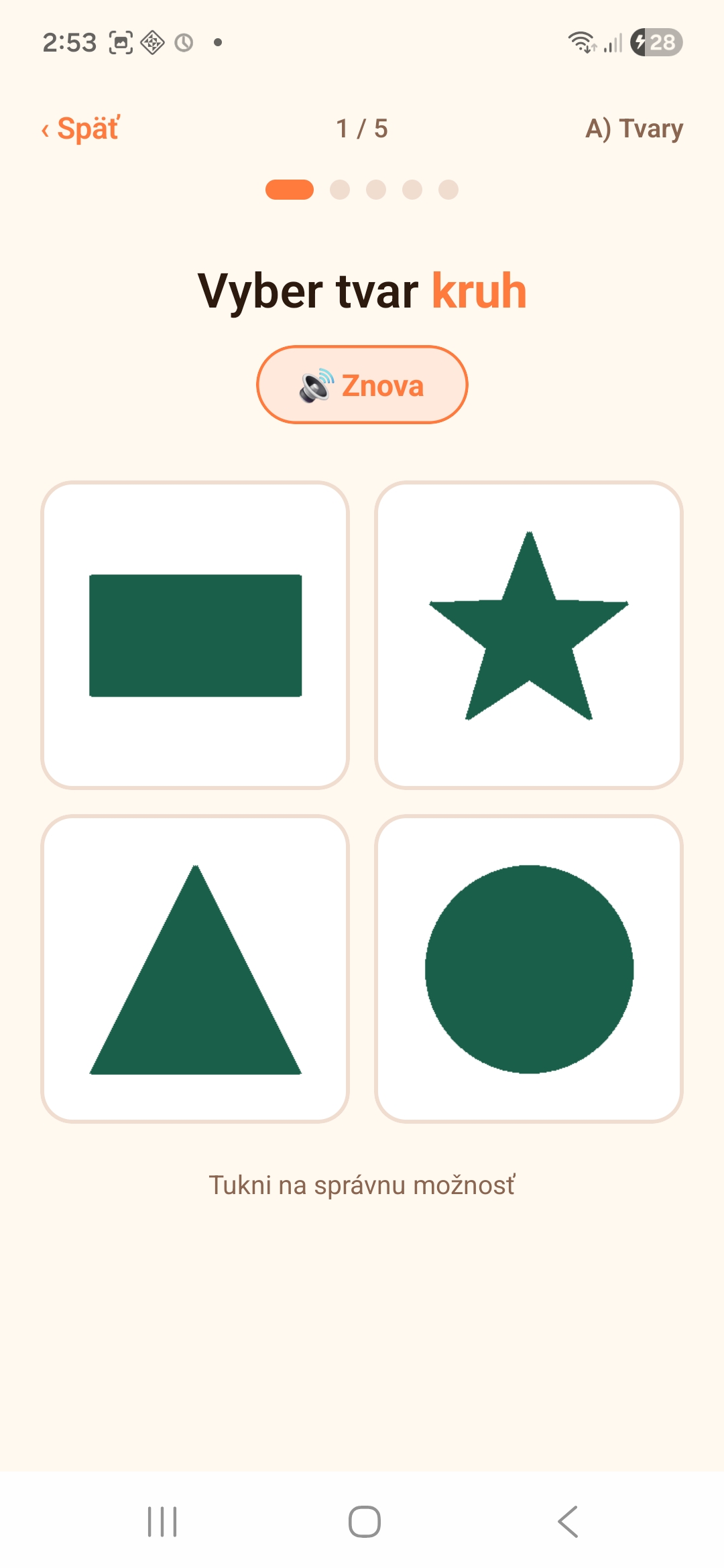
Task: Go back with the Späť link
Action: tap(80, 128)
